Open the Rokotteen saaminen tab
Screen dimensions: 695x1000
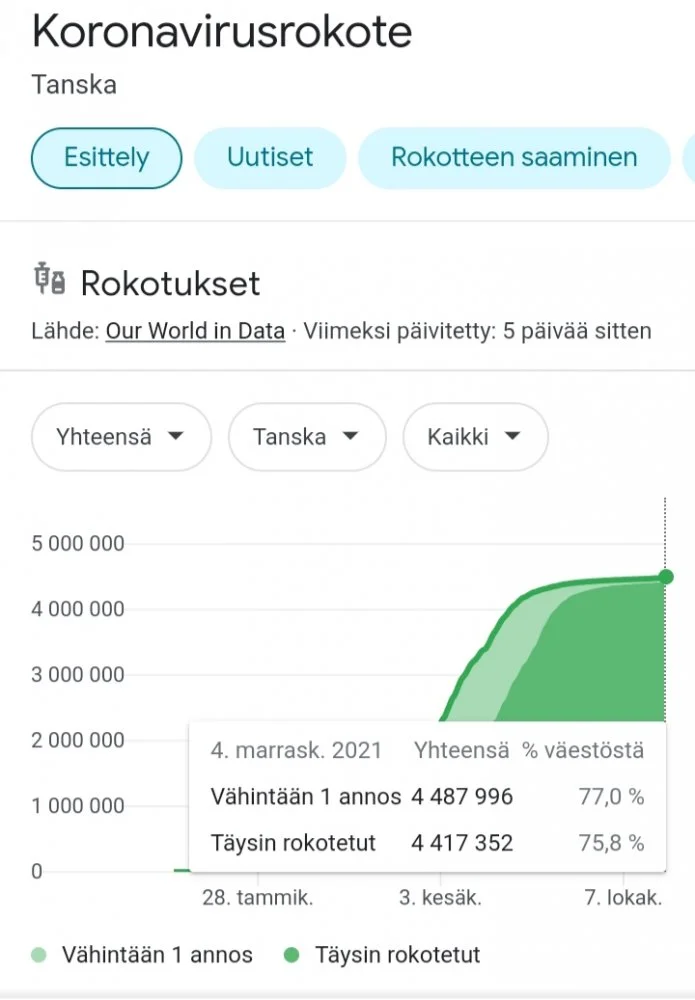(514, 158)
